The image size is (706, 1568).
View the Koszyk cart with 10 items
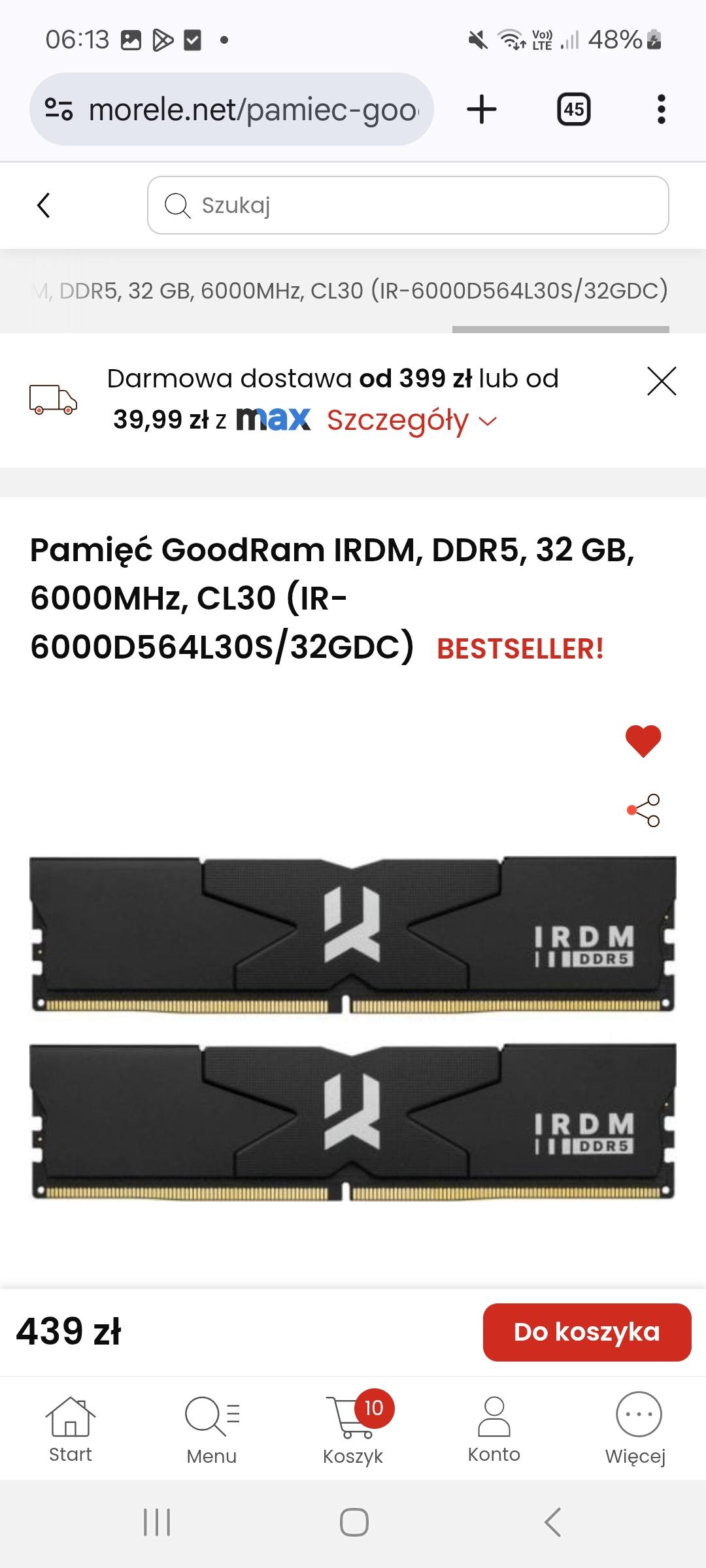[x=353, y=1429]
